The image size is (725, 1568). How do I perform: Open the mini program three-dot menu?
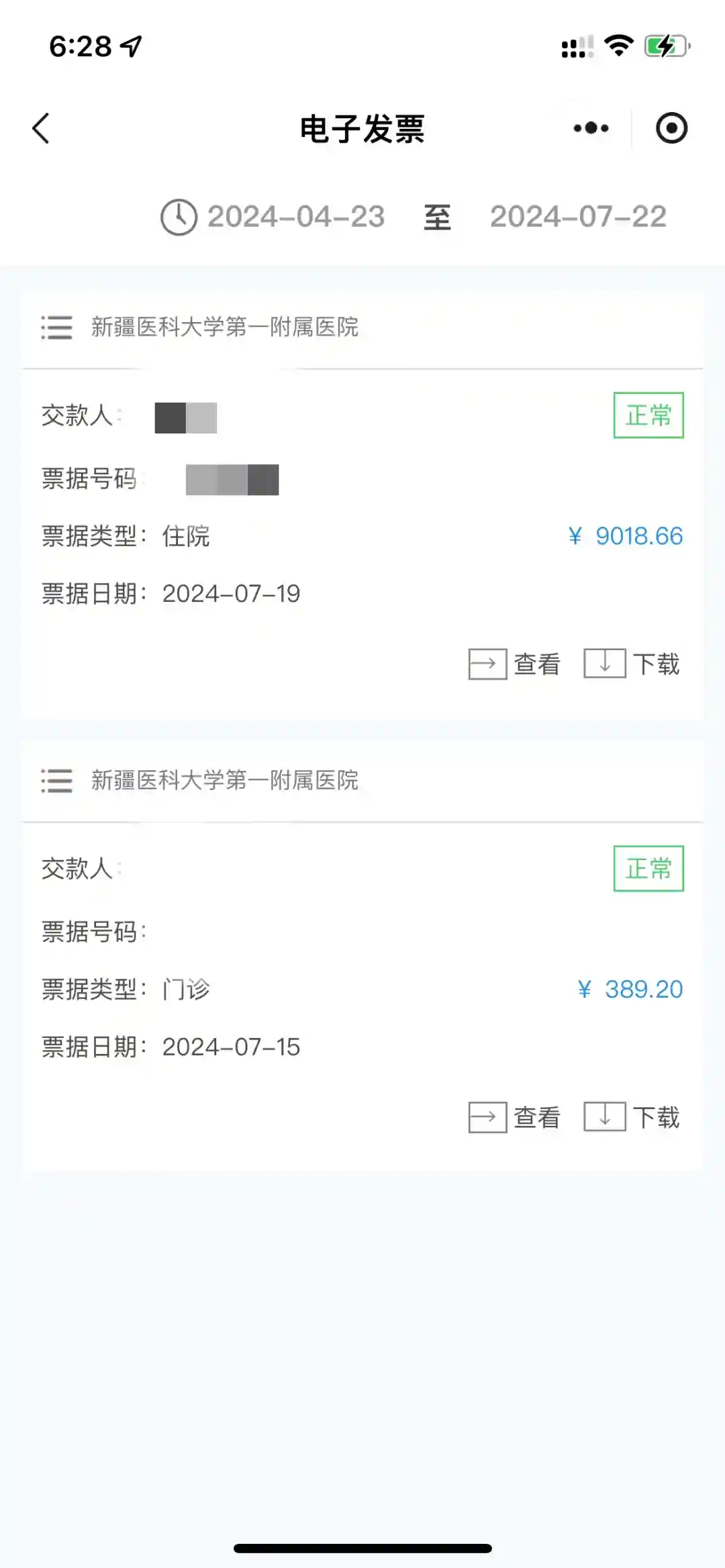591,128
